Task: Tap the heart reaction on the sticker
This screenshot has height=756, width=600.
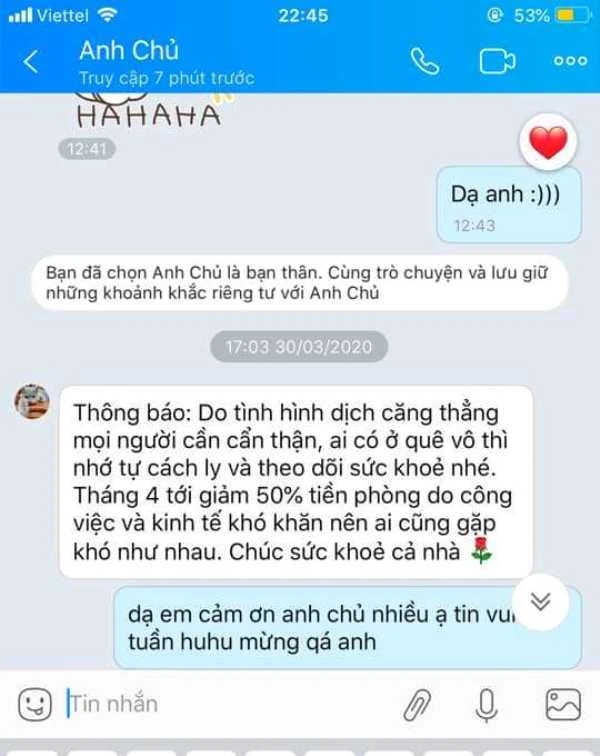Action: coord(548,145)
